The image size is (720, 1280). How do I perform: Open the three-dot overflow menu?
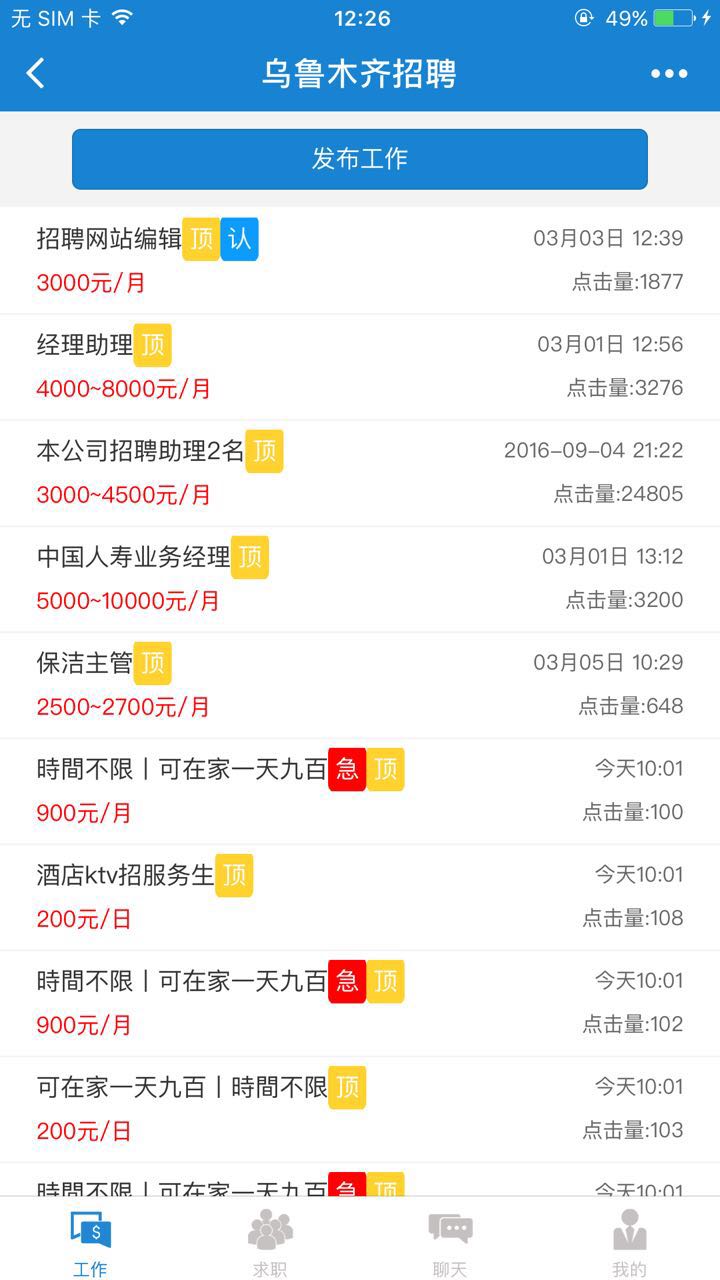click(x=669, y=73)
